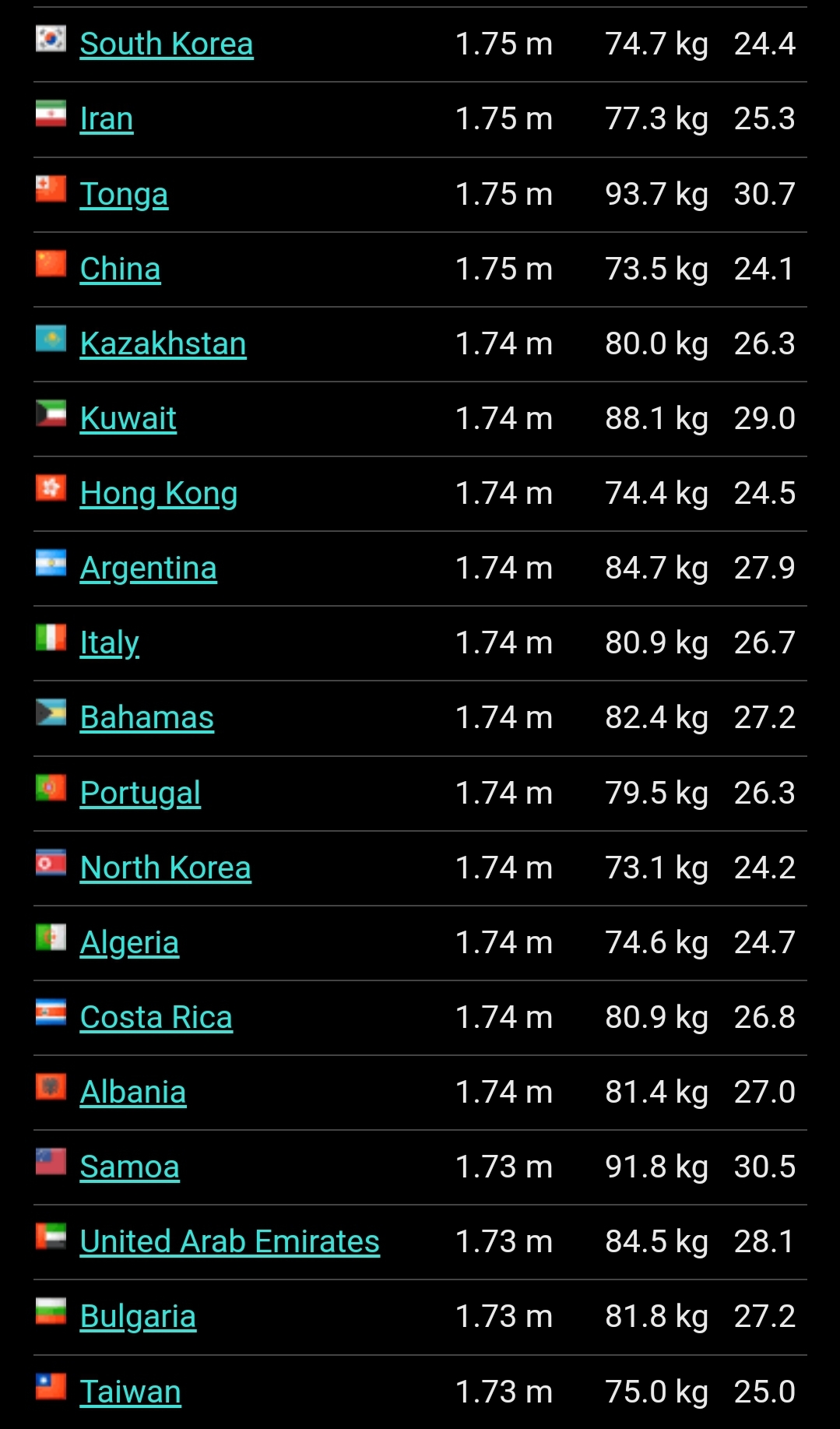Open the Argentina link
The image size is (840, 1429).
(149, 568)
